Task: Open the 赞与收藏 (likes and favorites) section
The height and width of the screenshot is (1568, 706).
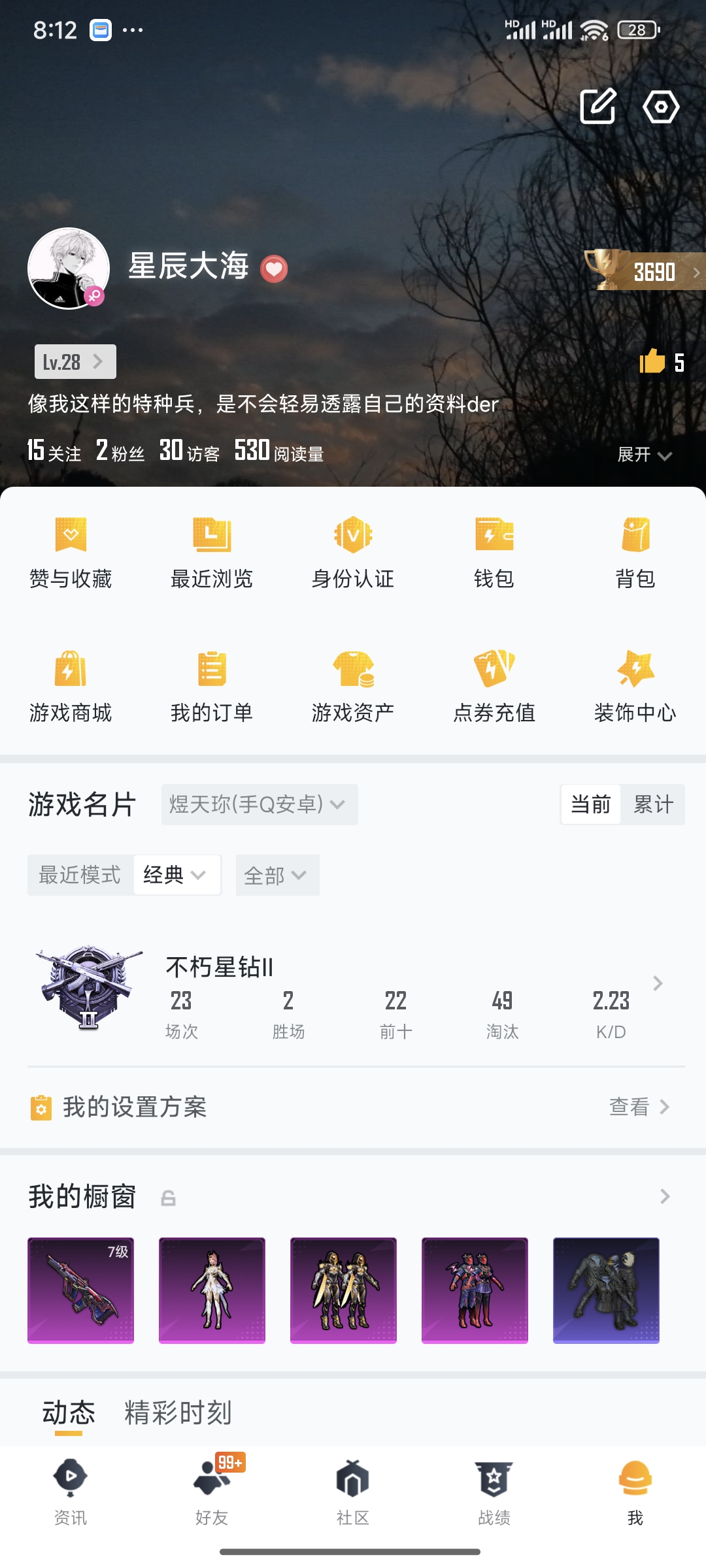Action: [x=72, y=552]
